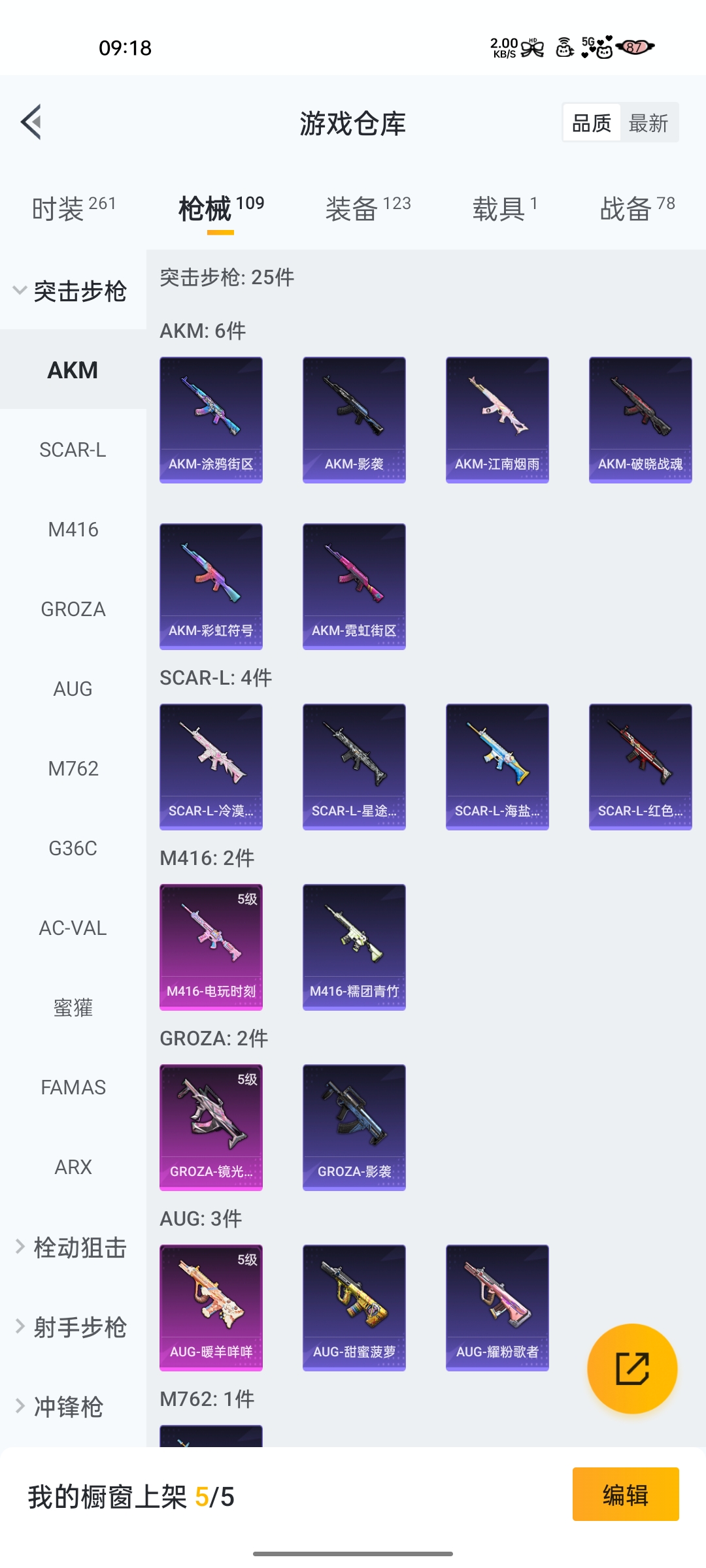Select FAMAS in the sidebar
The image size is (706, 1568).
73,1088
